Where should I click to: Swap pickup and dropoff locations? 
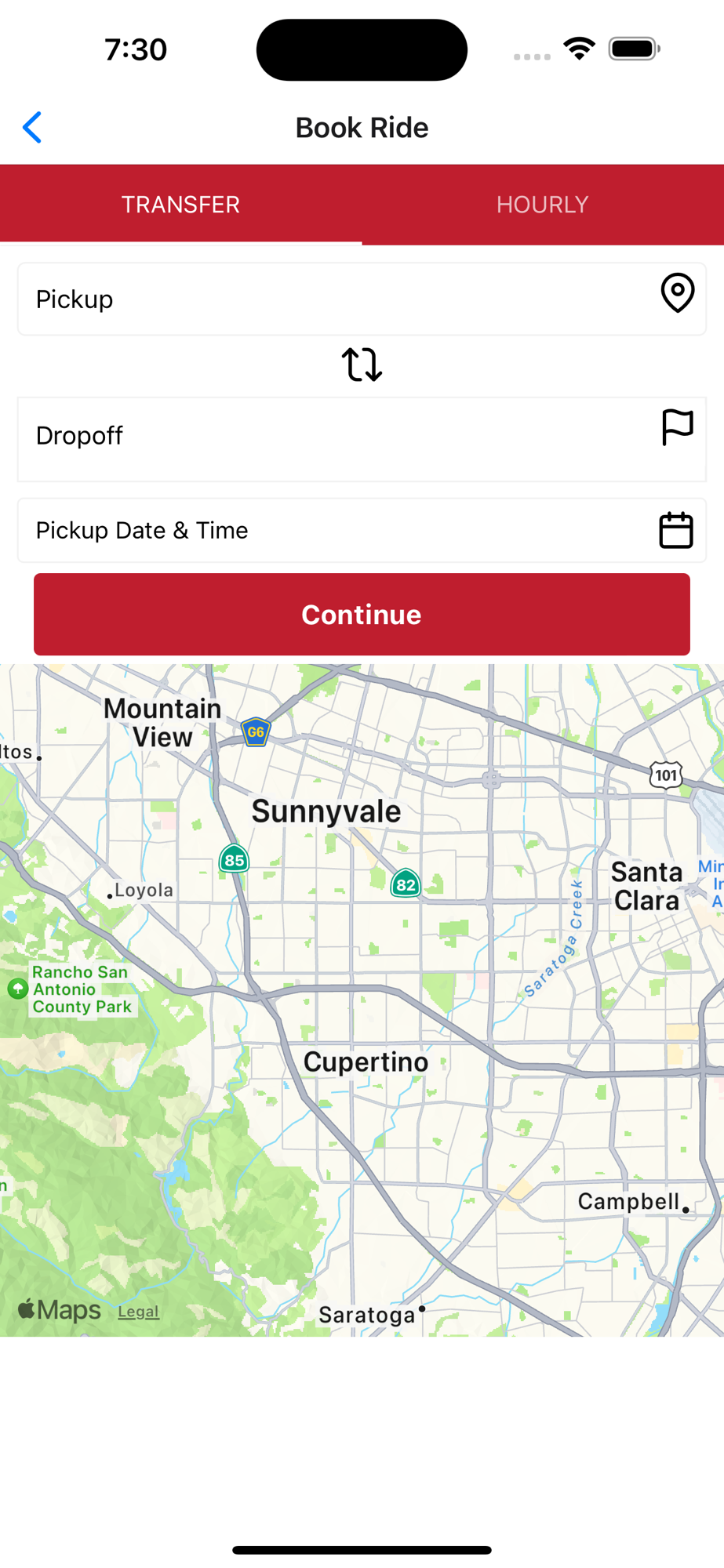[x=362, y=365]
